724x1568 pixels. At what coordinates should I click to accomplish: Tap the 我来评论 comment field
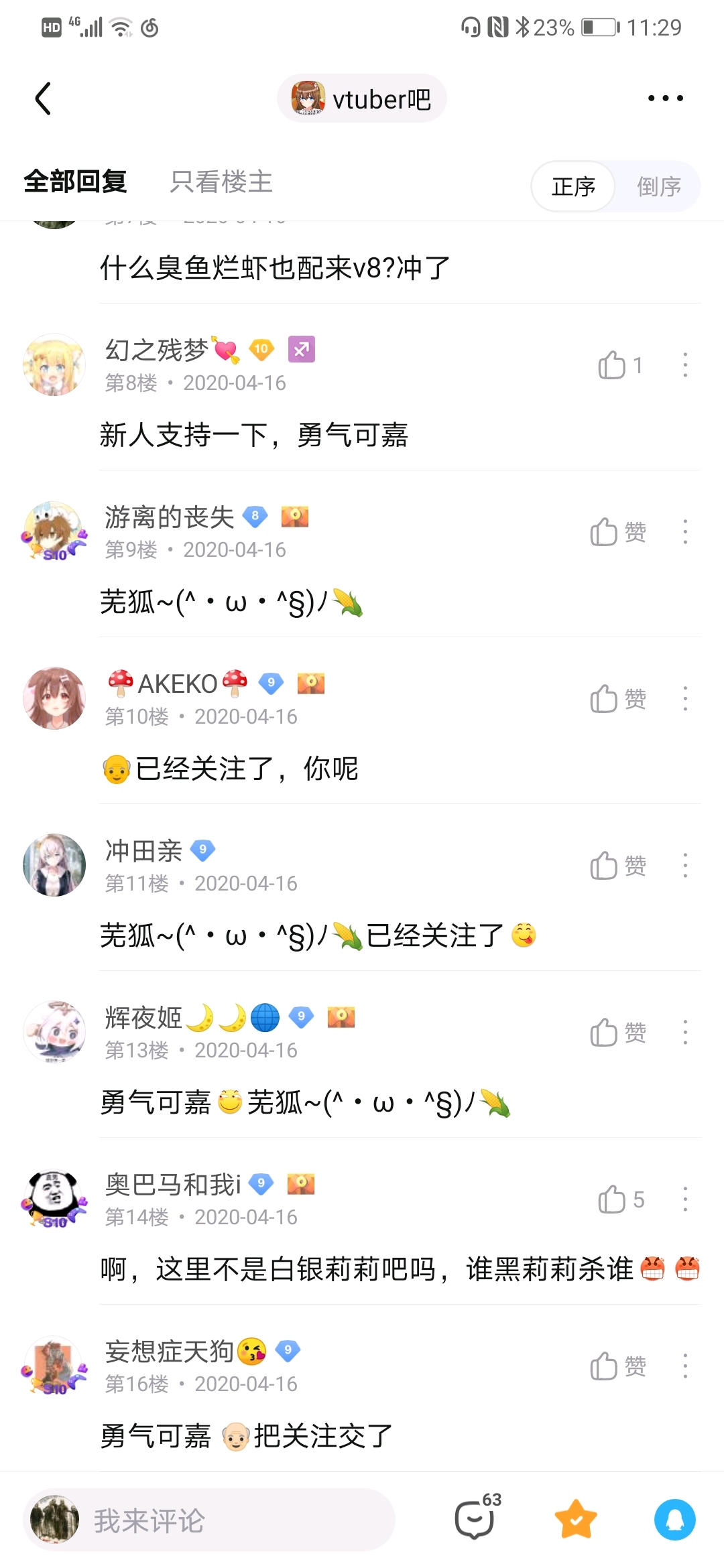(209, 1520)
